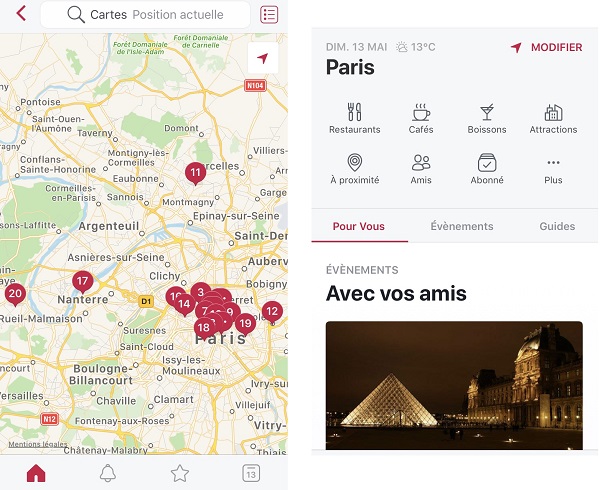Explore the Attractions category
This screenshot has width=600, height=490.
553,118
